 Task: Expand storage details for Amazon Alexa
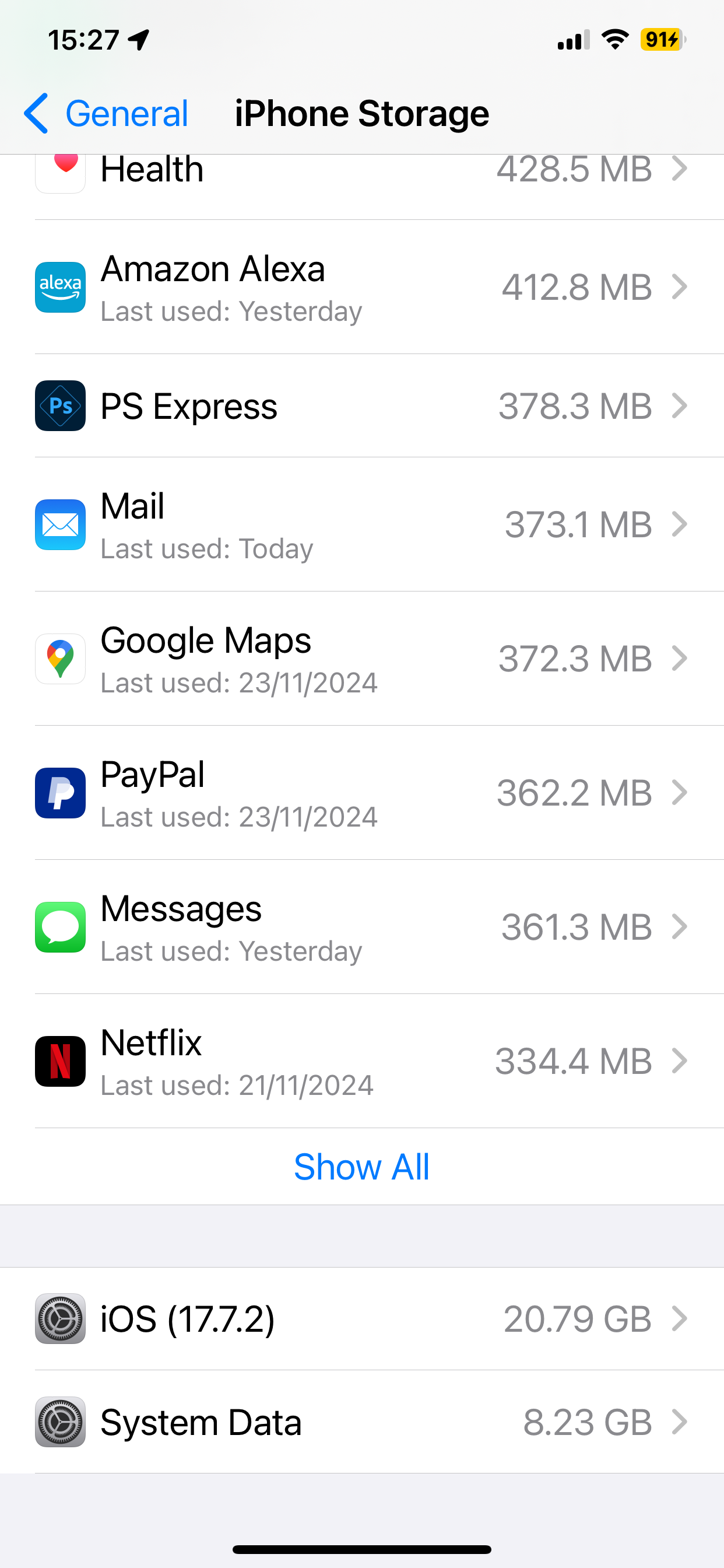tap(680, 288)
